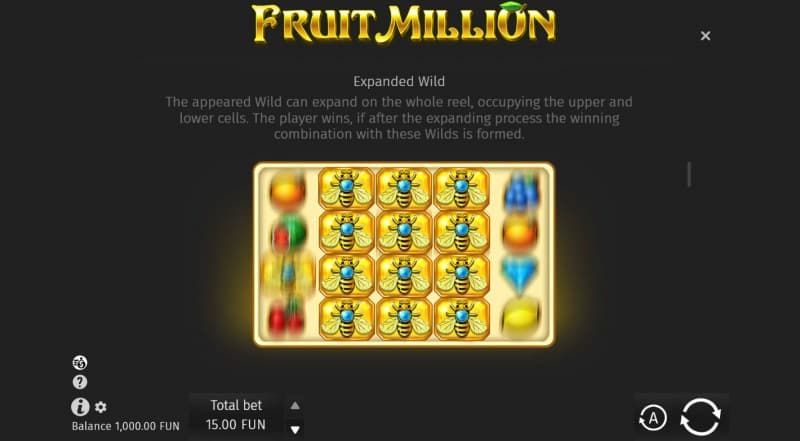The height and width of the screenshot is (441, 800).
Task: Tap the info panel scrollbar
Action: pyautogui.click(x=689, y=174)
